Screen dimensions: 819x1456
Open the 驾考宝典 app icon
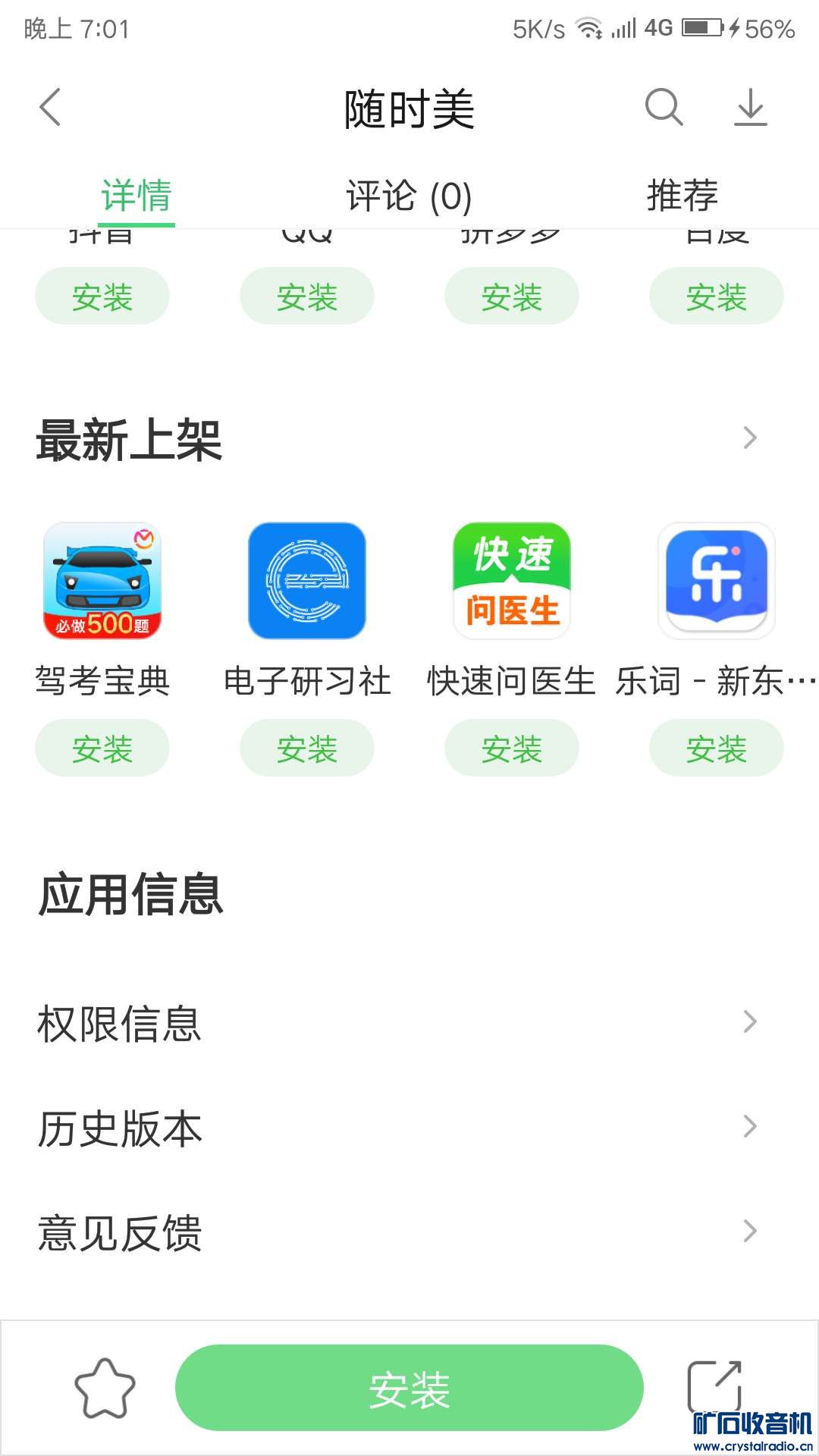pyautogui.click(x=102, y=581)
